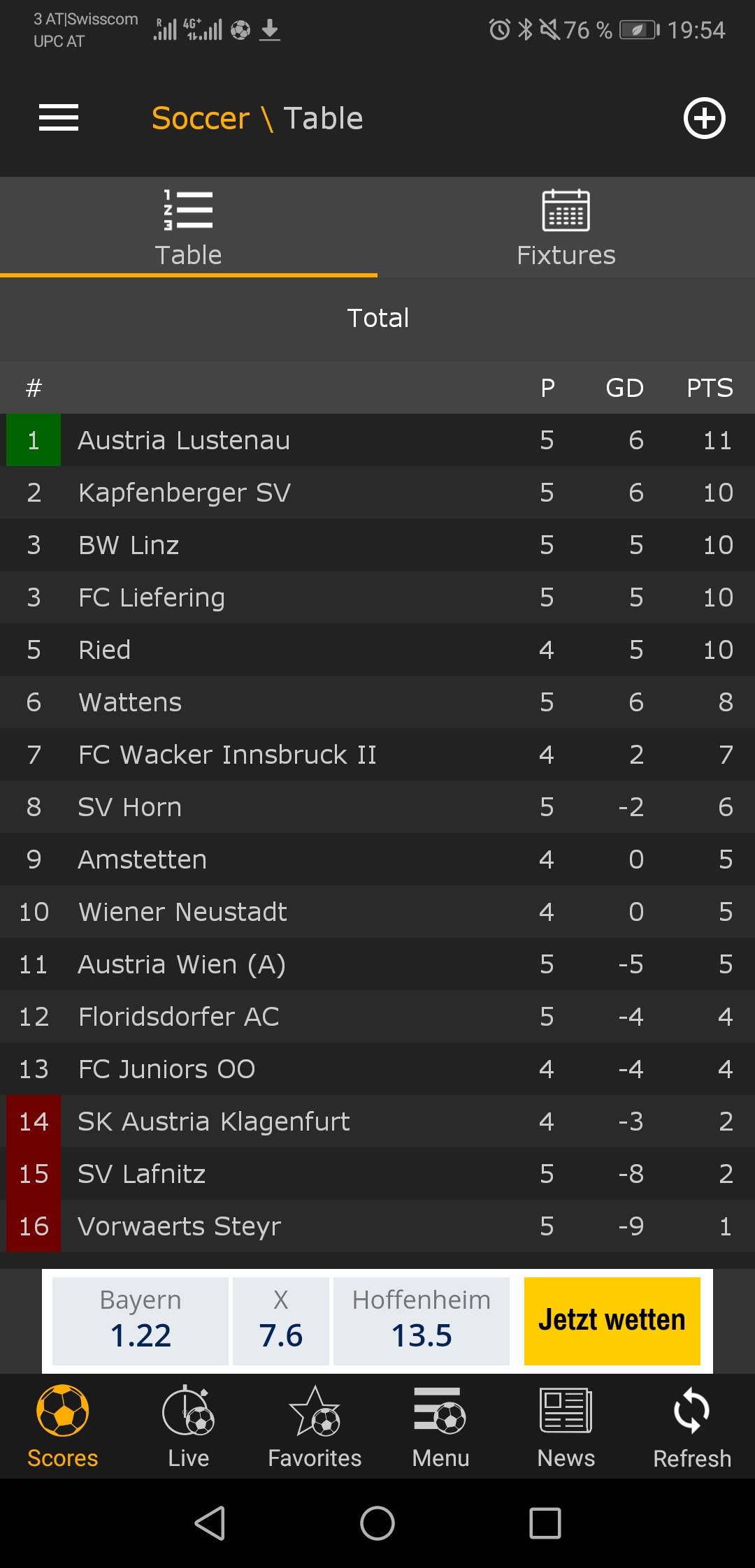The height and width of the screenshot is (1568, 755).
Task: Tap the plus circle icon
Action: [x=704, y=117]
